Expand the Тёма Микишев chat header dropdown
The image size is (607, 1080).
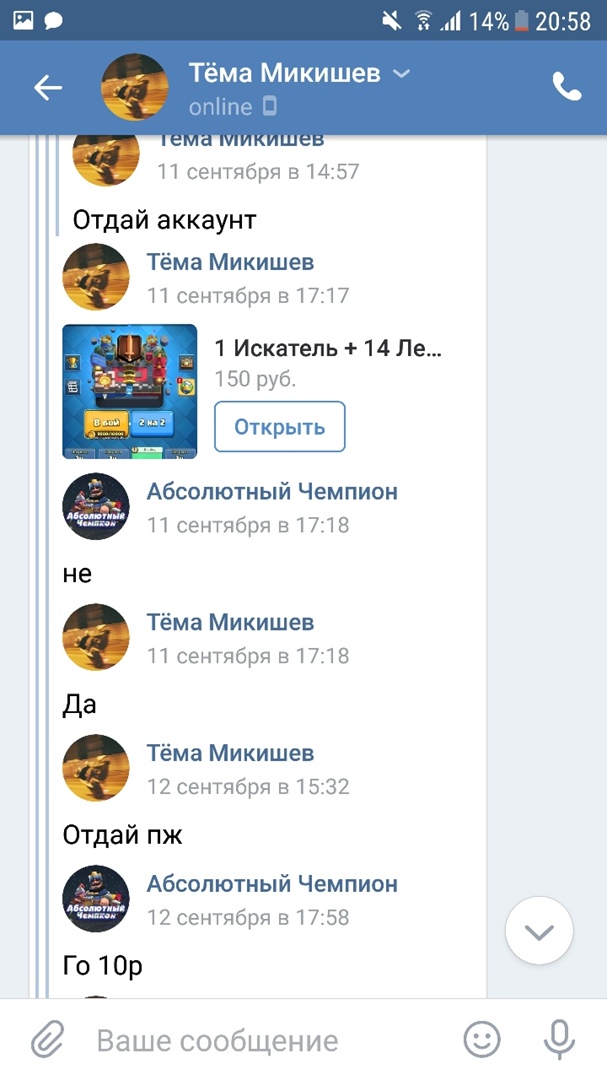(x=401, y=73)
